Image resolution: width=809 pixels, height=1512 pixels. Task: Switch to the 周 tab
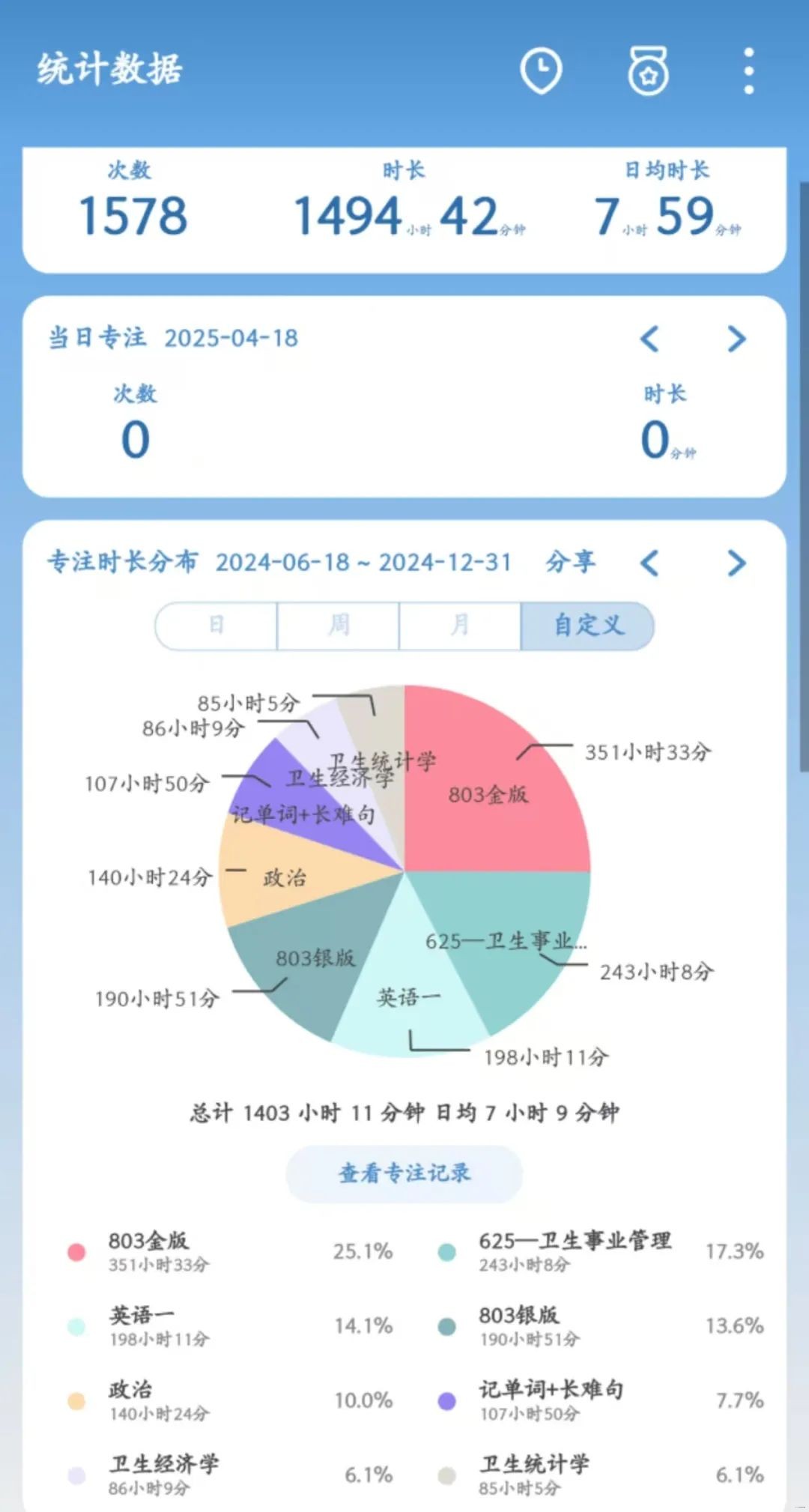(x=339, y=625)
